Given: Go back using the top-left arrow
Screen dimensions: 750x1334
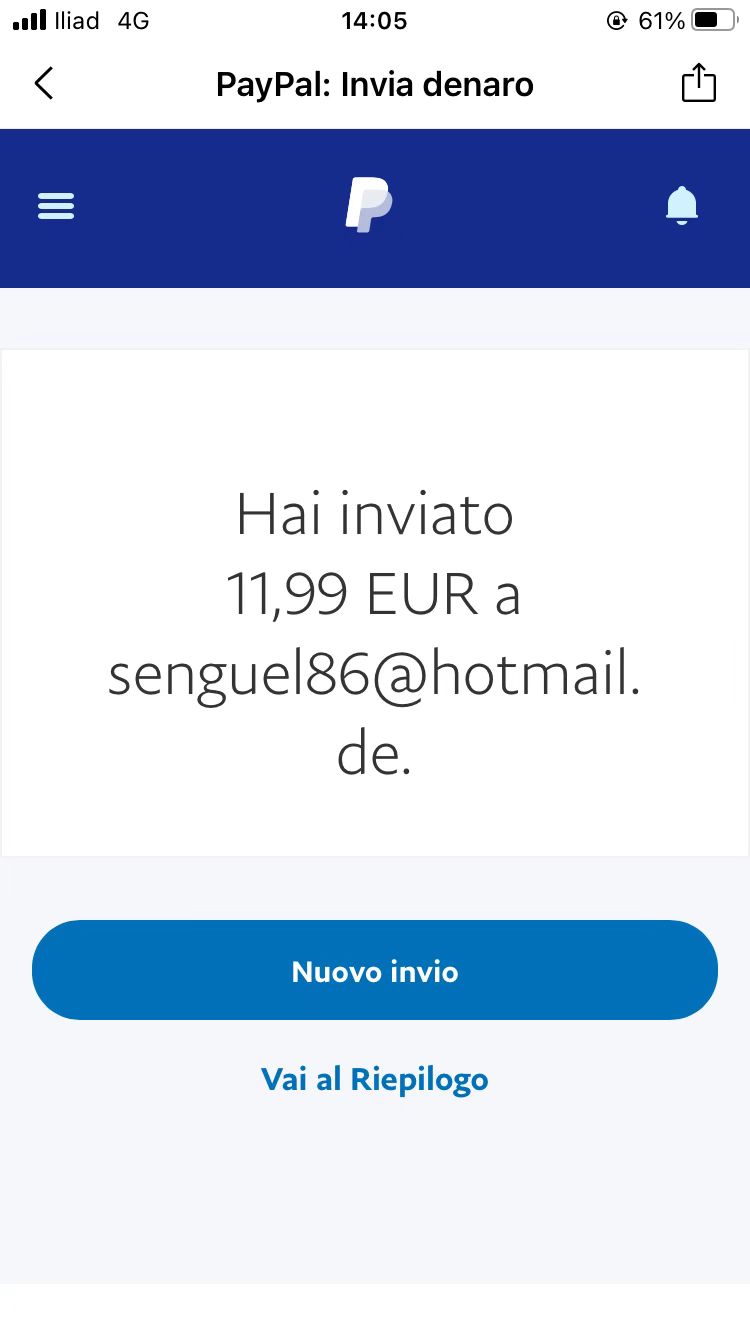Looking at the screenshot, I should tap(44, 83).
